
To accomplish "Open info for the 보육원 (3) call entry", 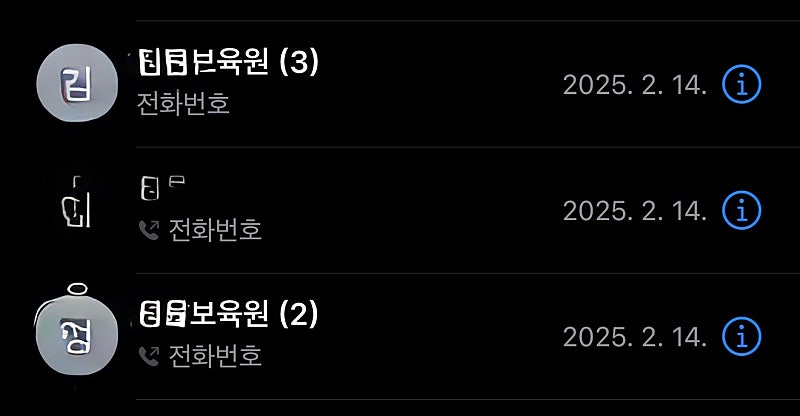I will click(741, 85).
